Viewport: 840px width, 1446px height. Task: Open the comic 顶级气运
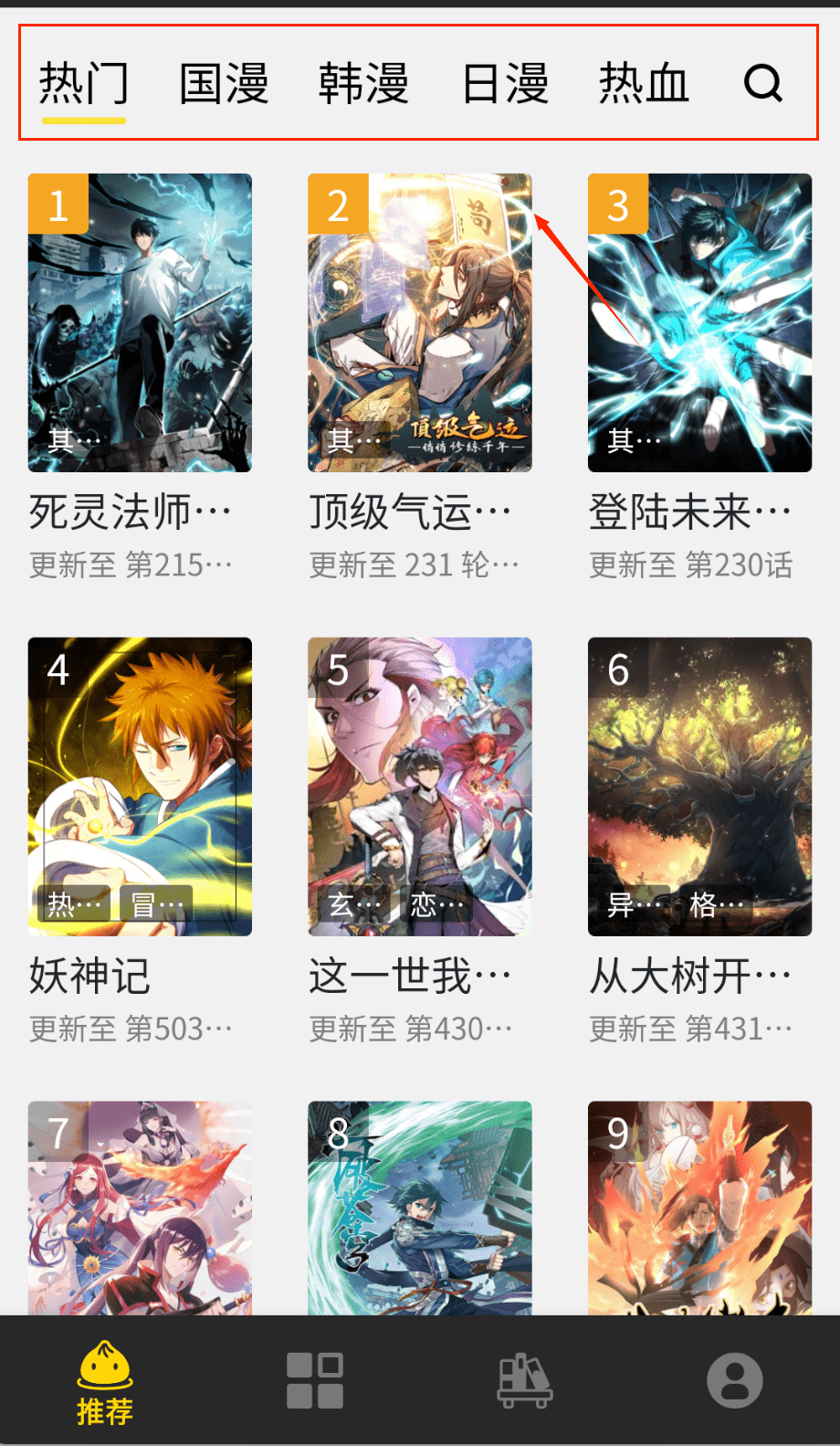[419, 323]
